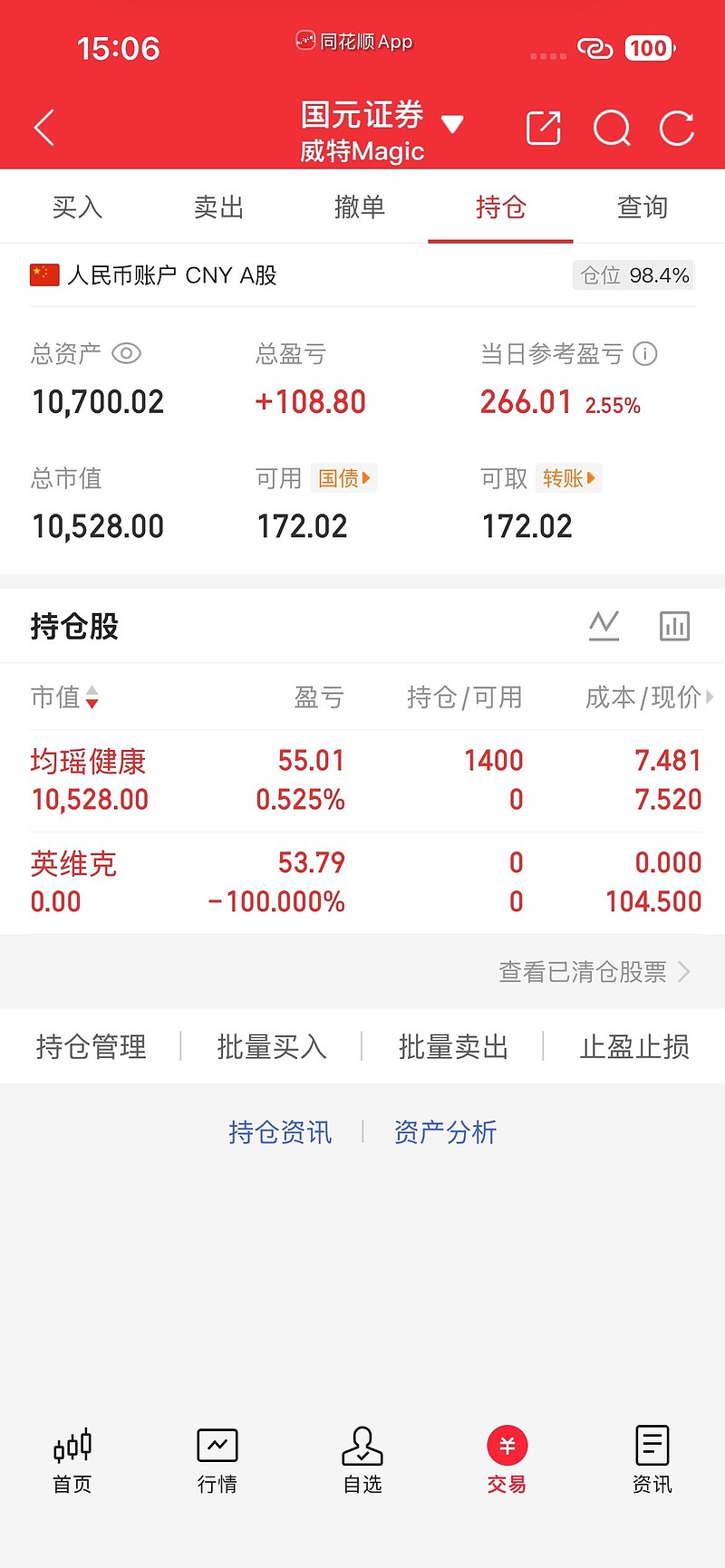Expand the broker switcher beside 国元证券

click(x=452, y=123)
